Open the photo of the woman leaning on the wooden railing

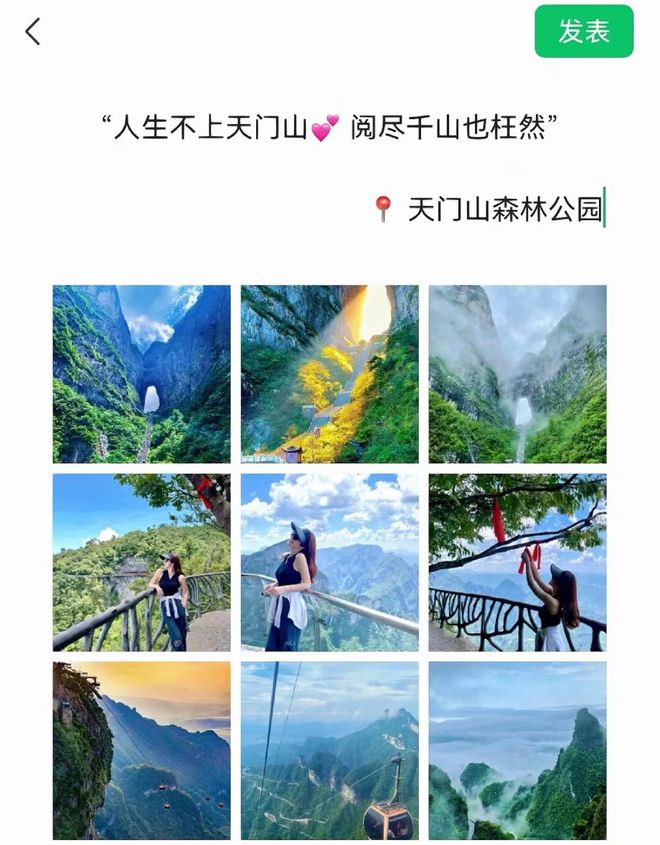141,562
